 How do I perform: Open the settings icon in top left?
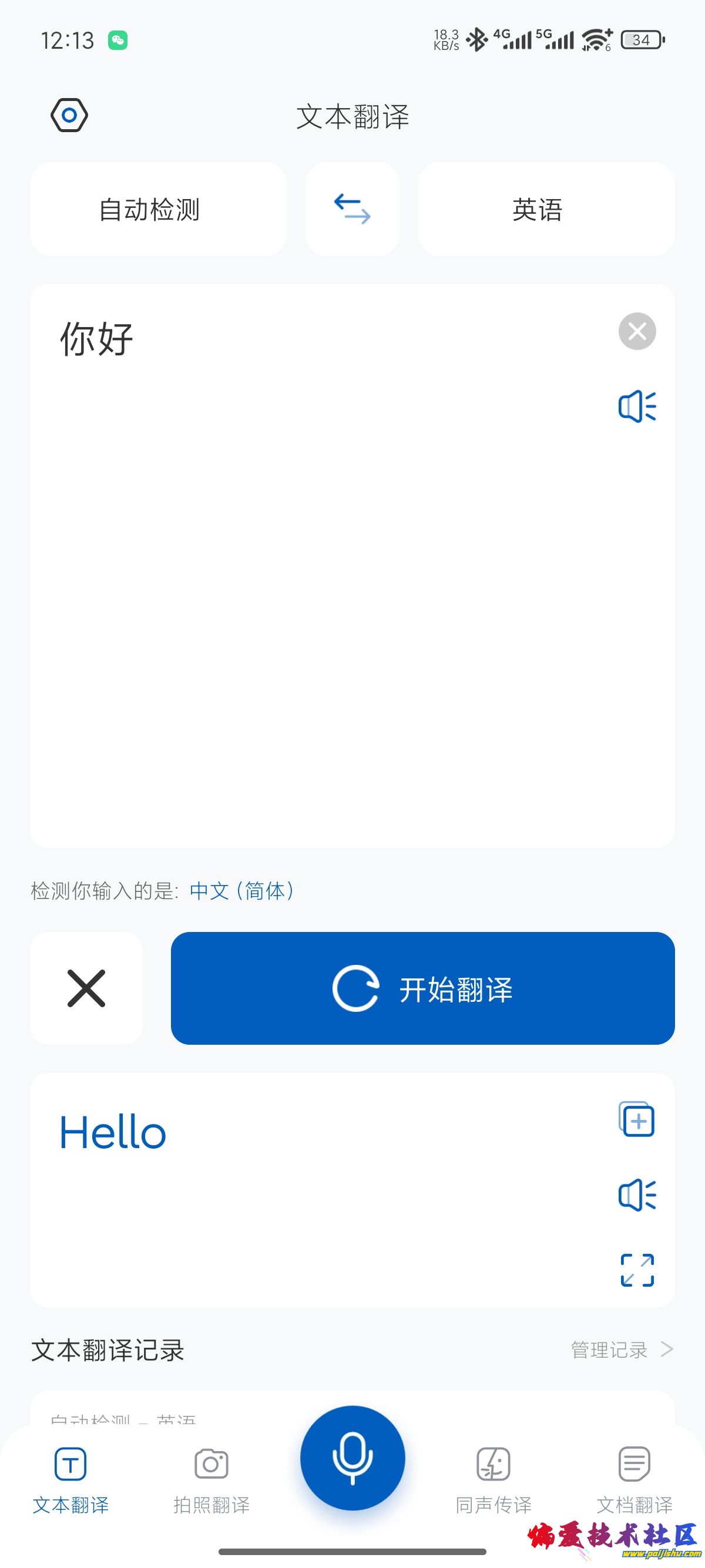pyautogui.click(x=69, y=115)
